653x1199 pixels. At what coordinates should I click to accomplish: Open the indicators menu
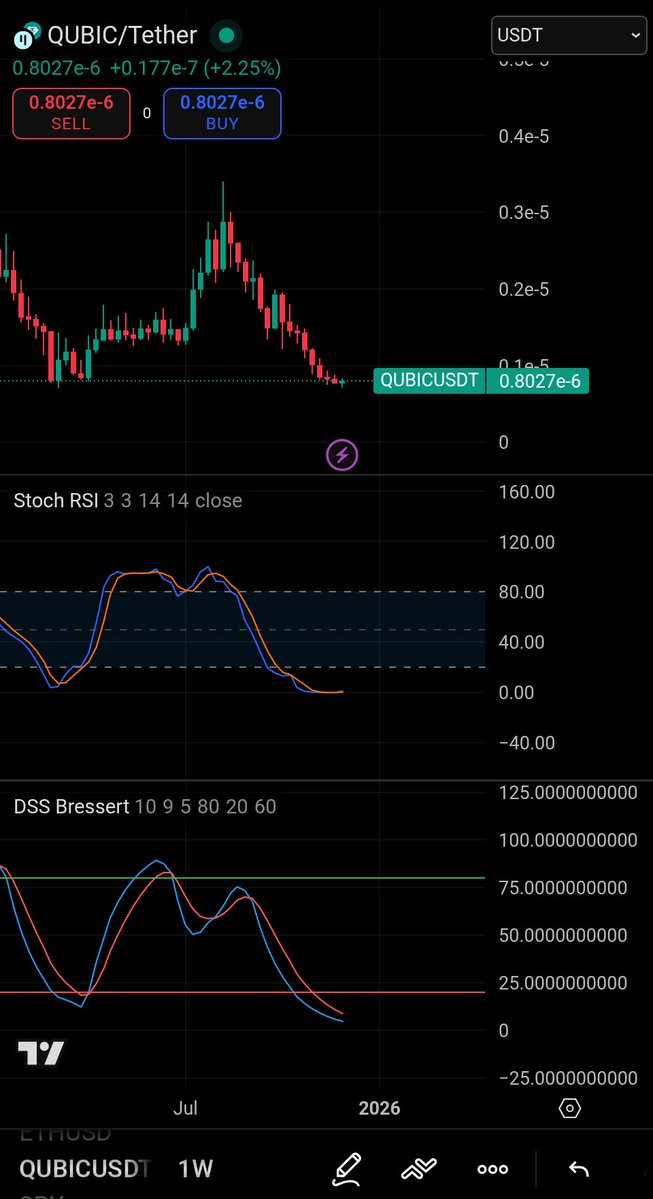419,1168
